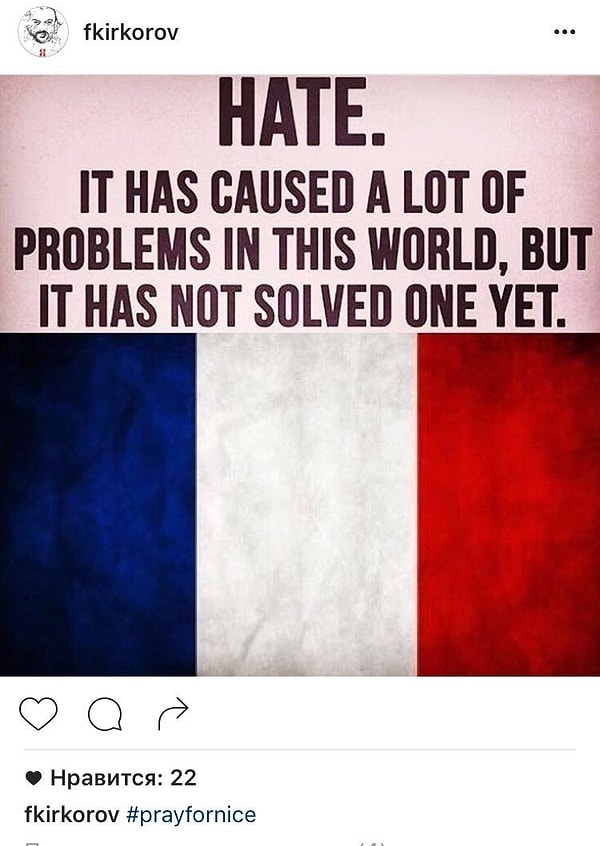Open comments with the speech bubble icon
This screenshot has width=600, height=846.
[104, 713]
